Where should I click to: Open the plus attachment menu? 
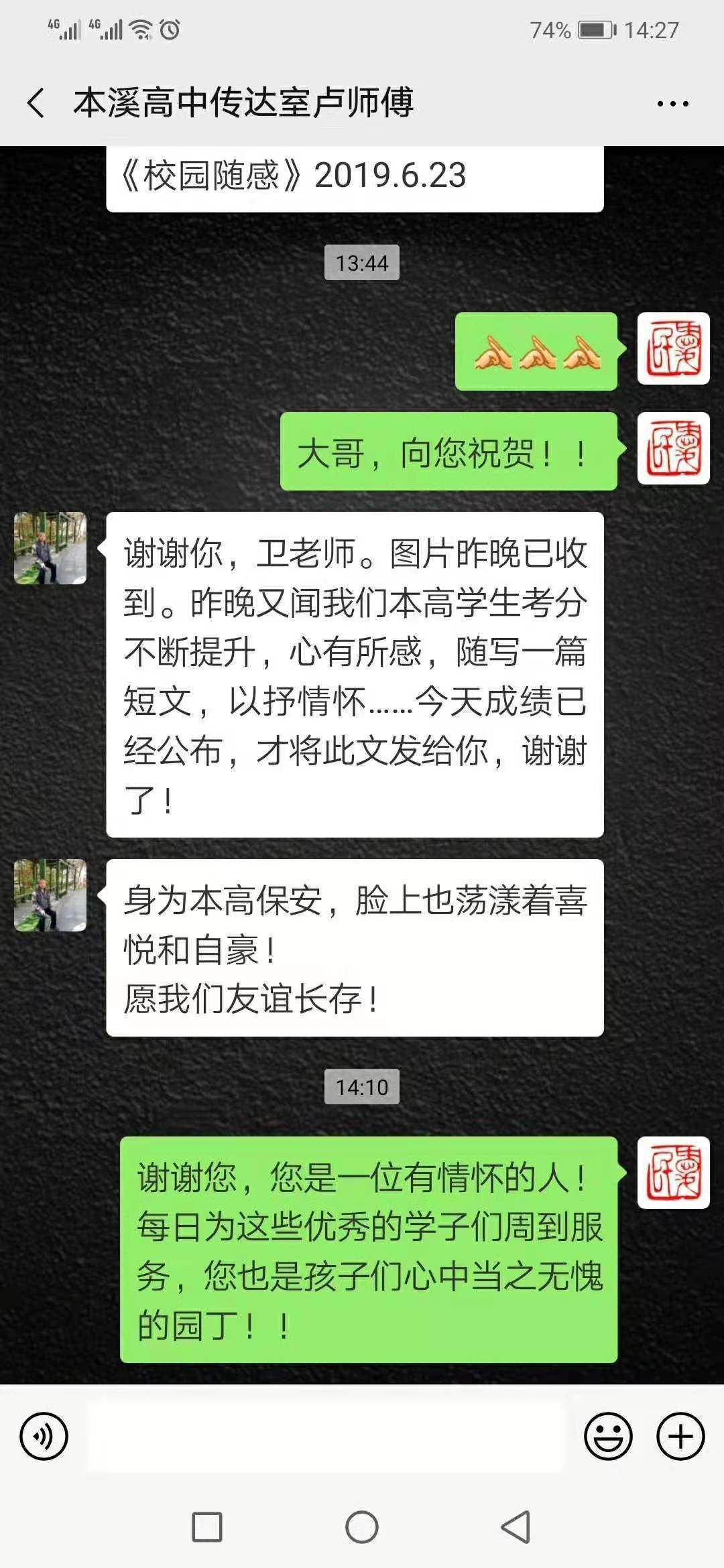click(680, 1437)
